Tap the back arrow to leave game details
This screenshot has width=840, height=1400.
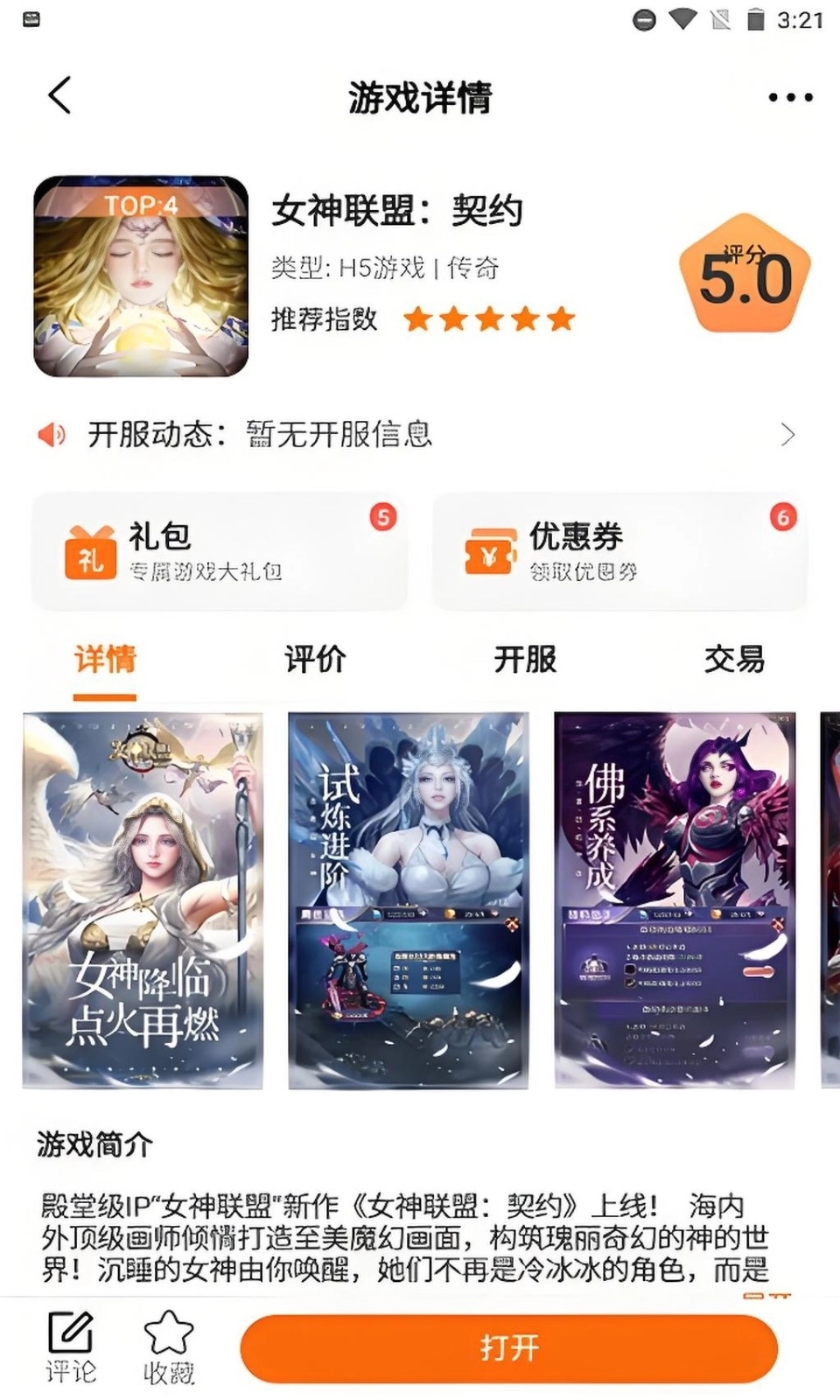59,96
